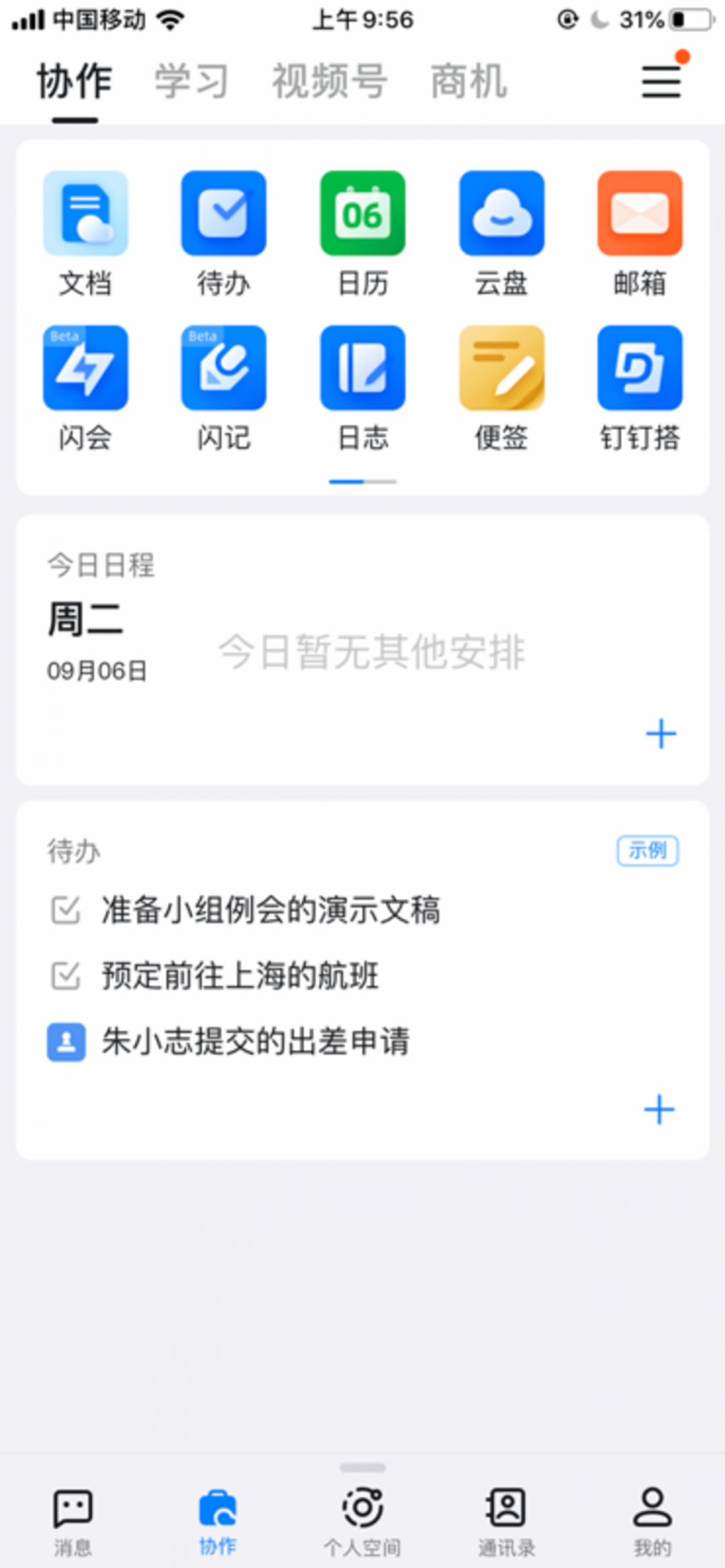Screen dimensions: 725x1568
Task: Add a schedule in 今日日程 card
Action: (661, 733)
